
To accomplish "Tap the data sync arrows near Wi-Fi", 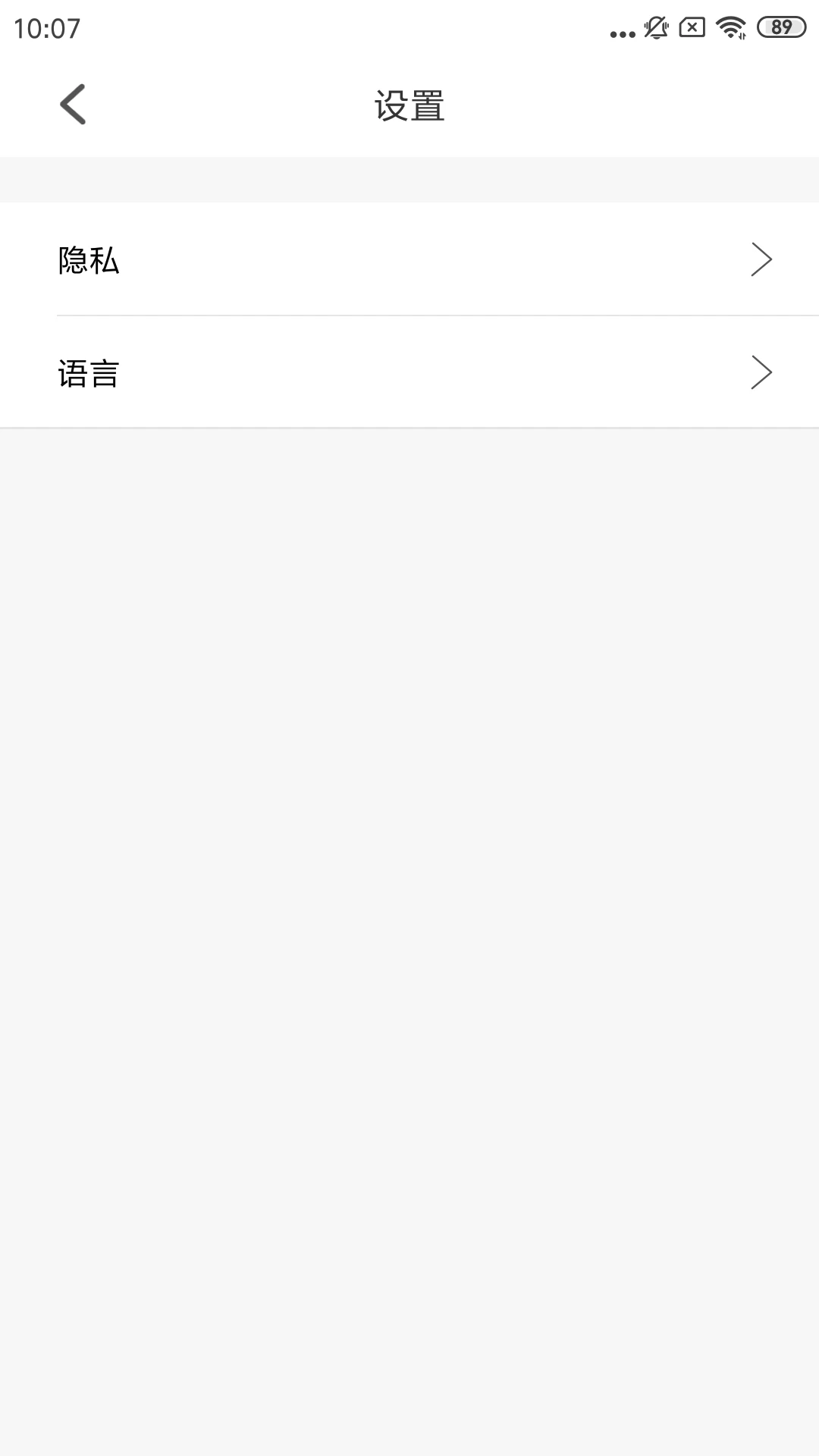I will [x=743, y=36].
